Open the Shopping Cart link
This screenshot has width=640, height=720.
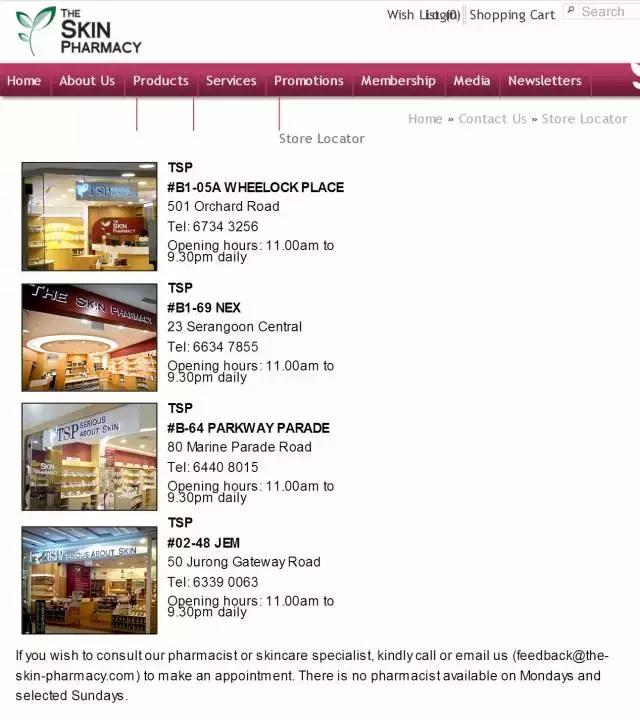[x=512, y=15]
